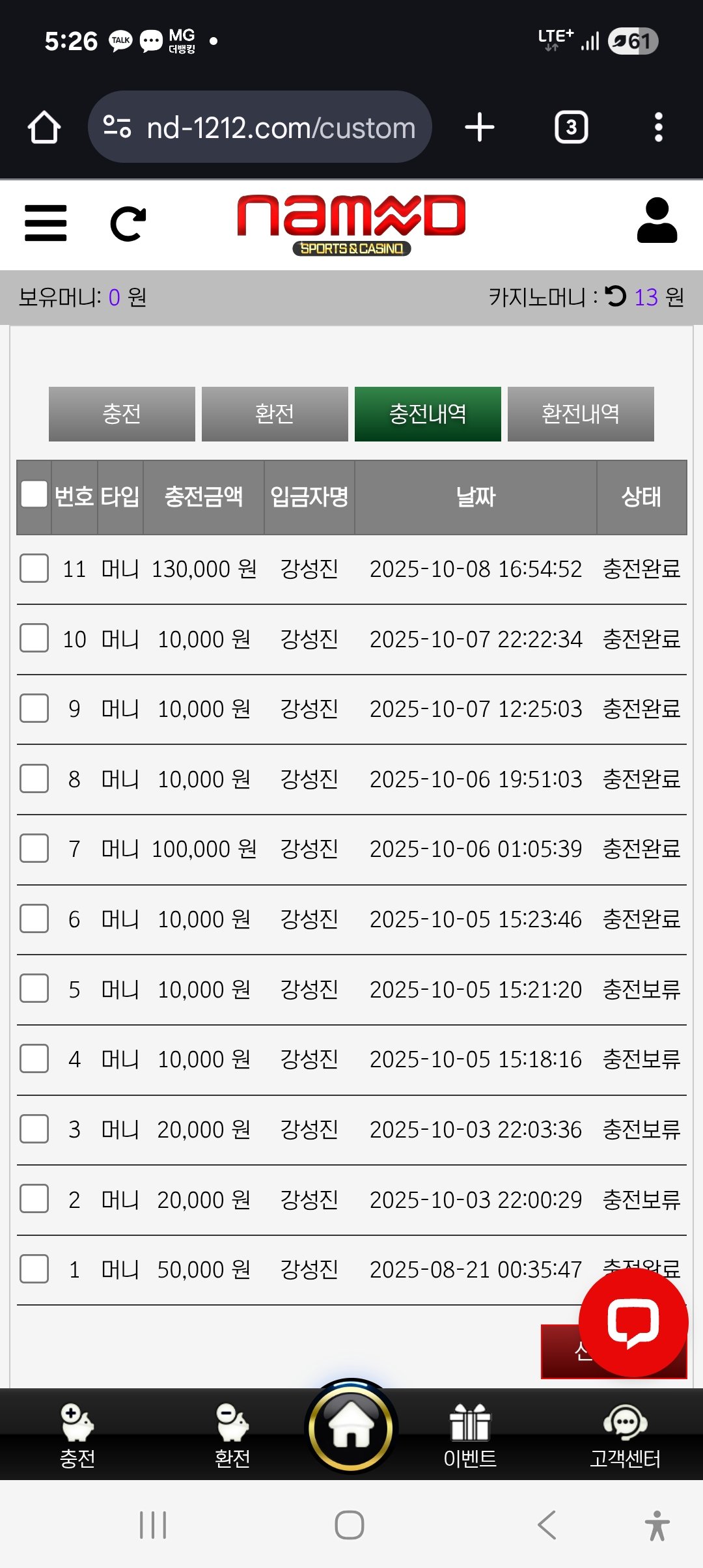Viewport: 703px width, 1568px height.
Task: Select the 충전내역 tab
Action: (x=428, y=414)
